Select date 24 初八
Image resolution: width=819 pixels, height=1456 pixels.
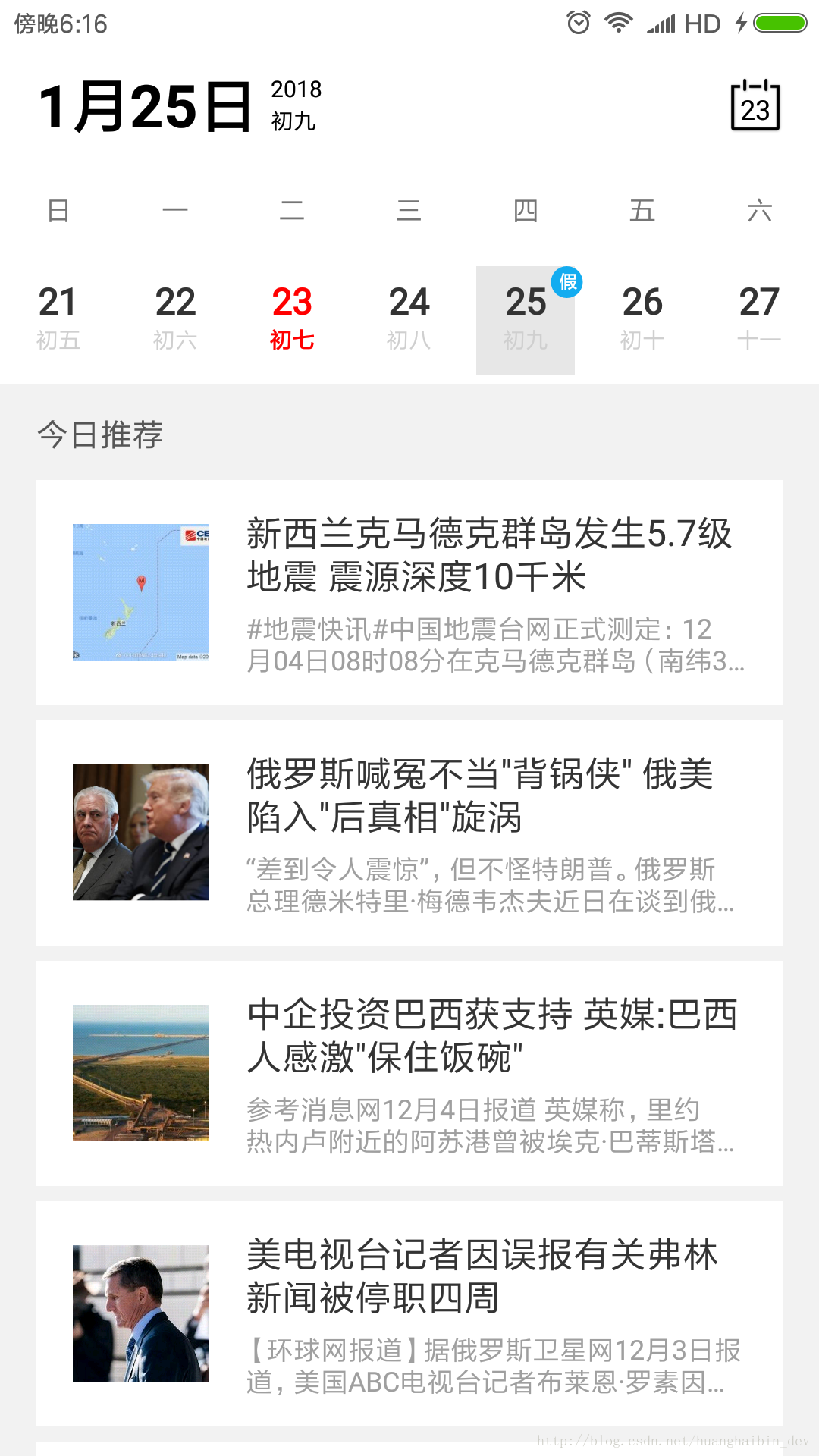(409, 320)
